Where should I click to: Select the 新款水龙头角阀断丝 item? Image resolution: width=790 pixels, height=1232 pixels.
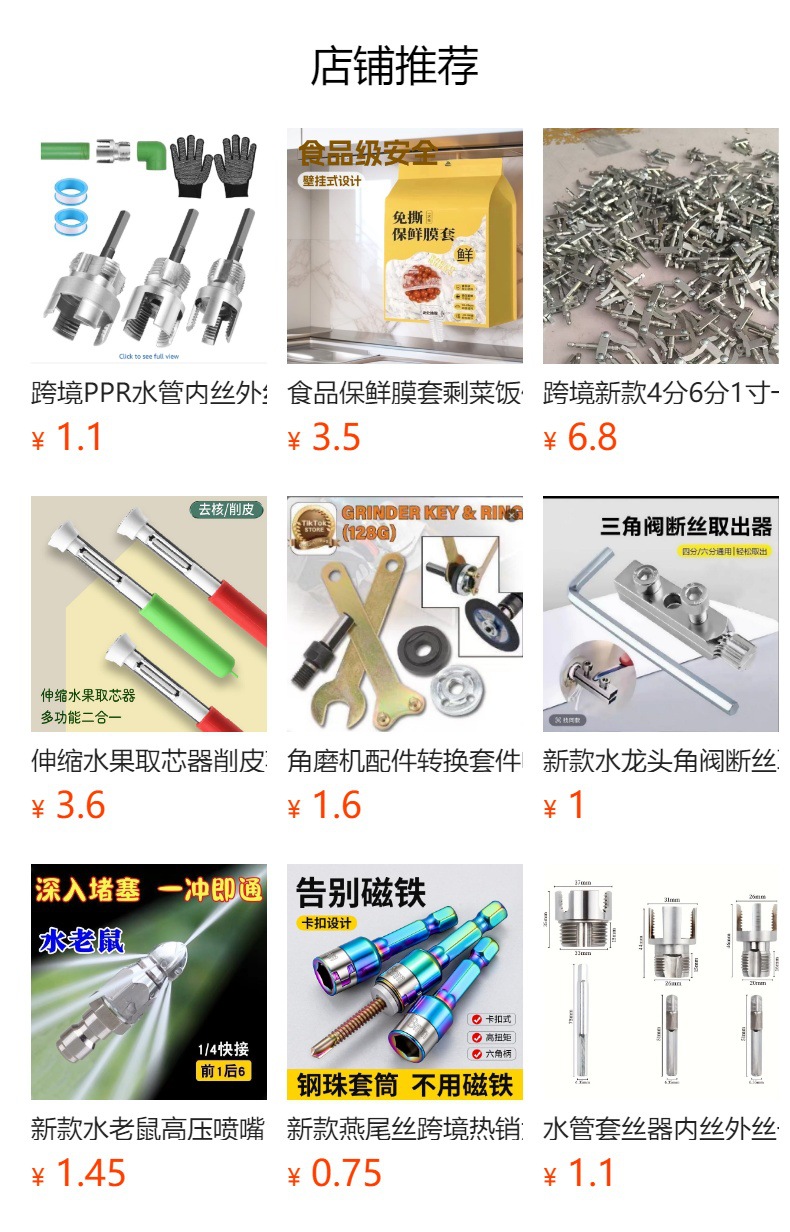click(661, 661)
